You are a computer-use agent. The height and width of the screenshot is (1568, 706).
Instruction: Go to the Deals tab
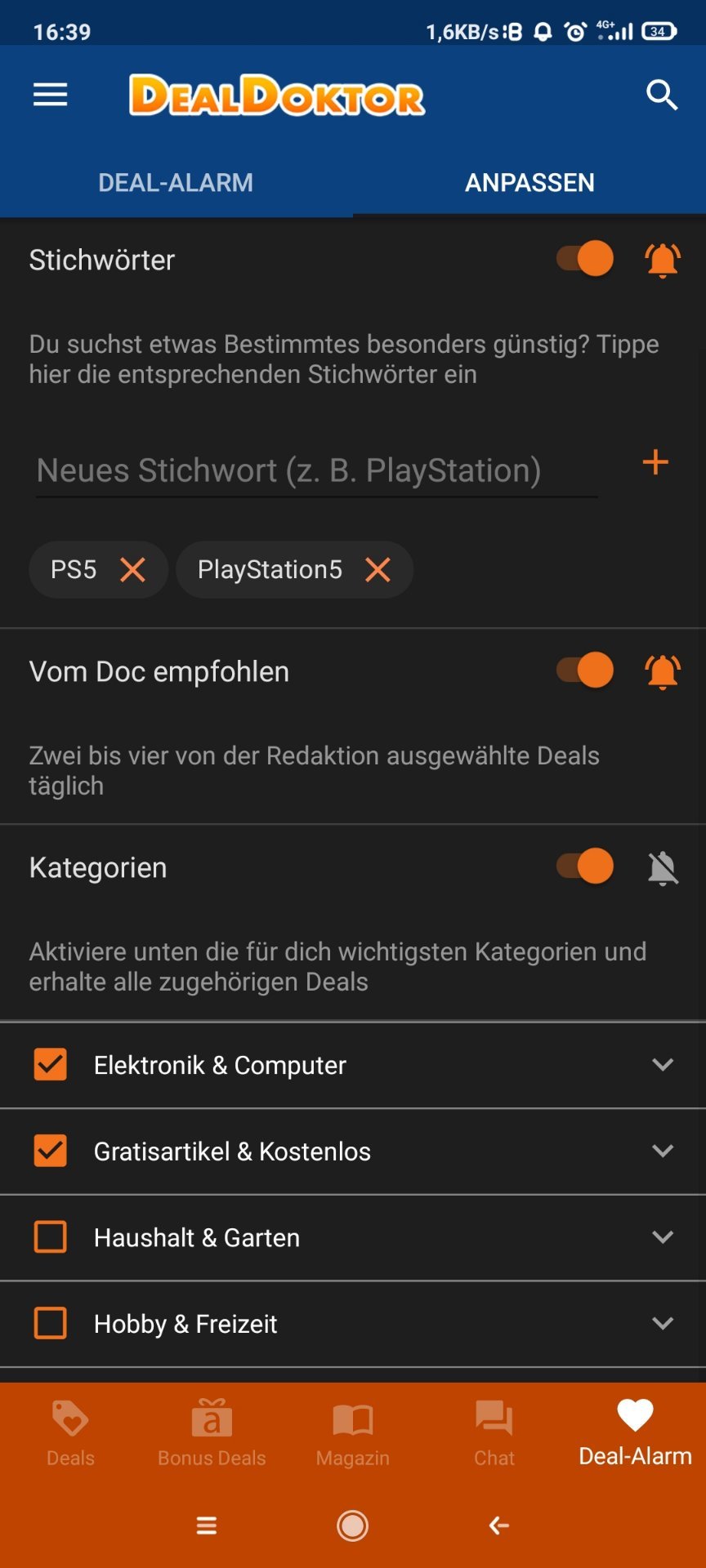coord(70,1433)
